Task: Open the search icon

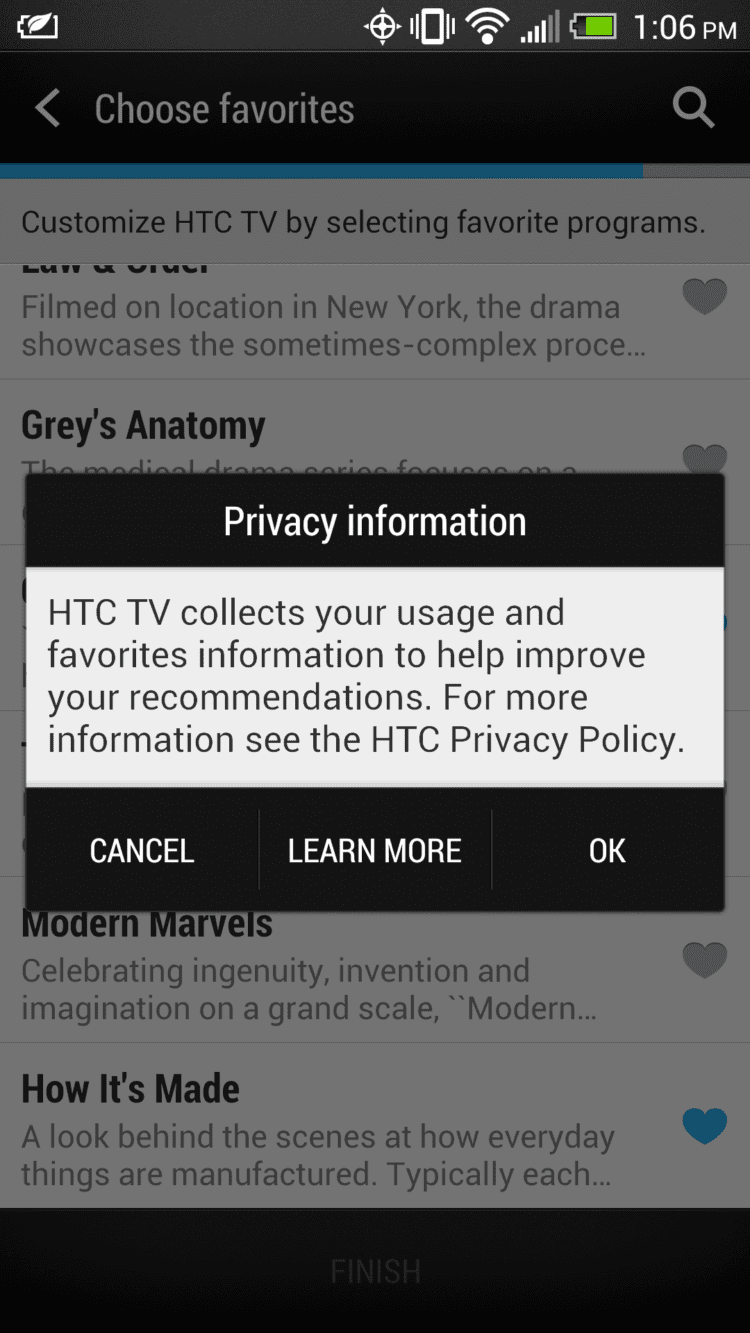Action: pyautogui.click(x=693, y=108)
